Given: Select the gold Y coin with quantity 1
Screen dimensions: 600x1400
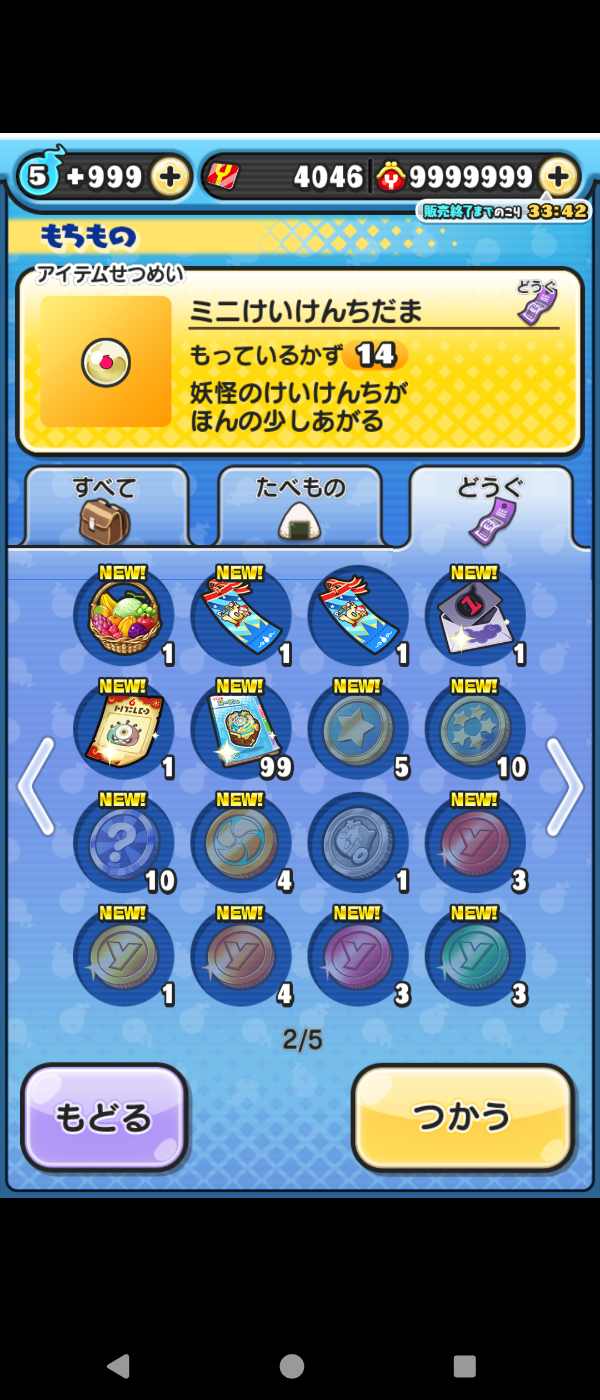Looking at the screenshot, I should click(124, 955).
